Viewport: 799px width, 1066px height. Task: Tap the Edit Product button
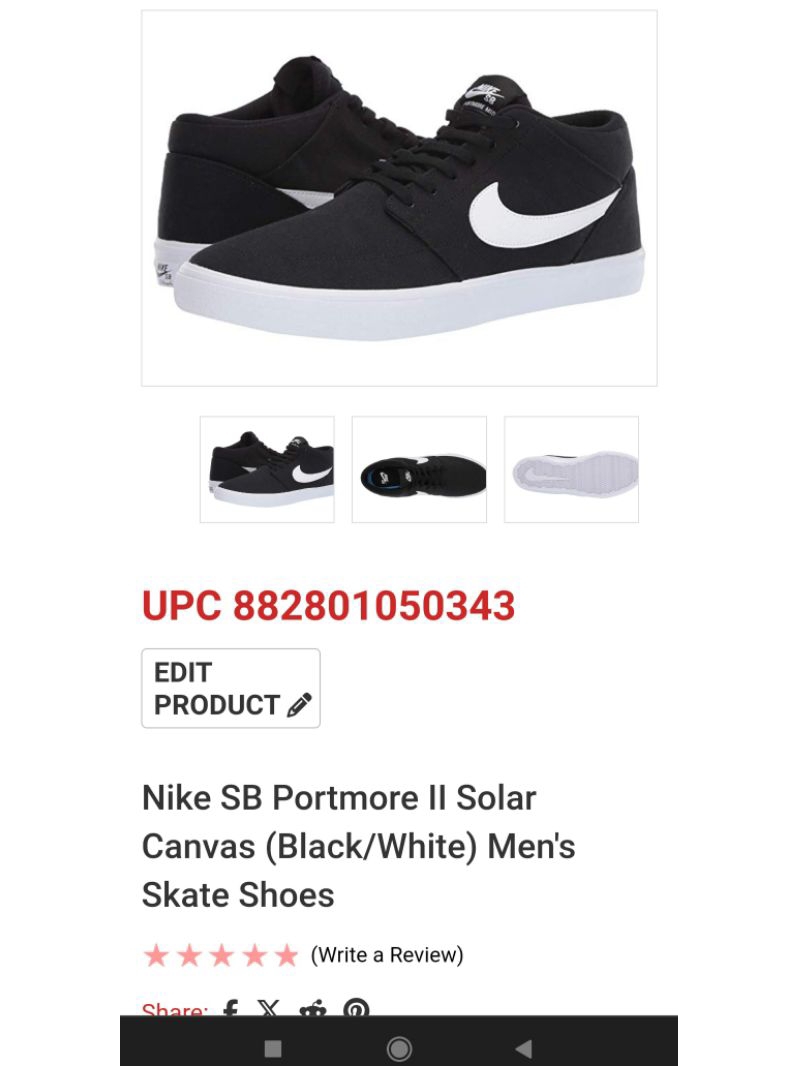point(231,688)
